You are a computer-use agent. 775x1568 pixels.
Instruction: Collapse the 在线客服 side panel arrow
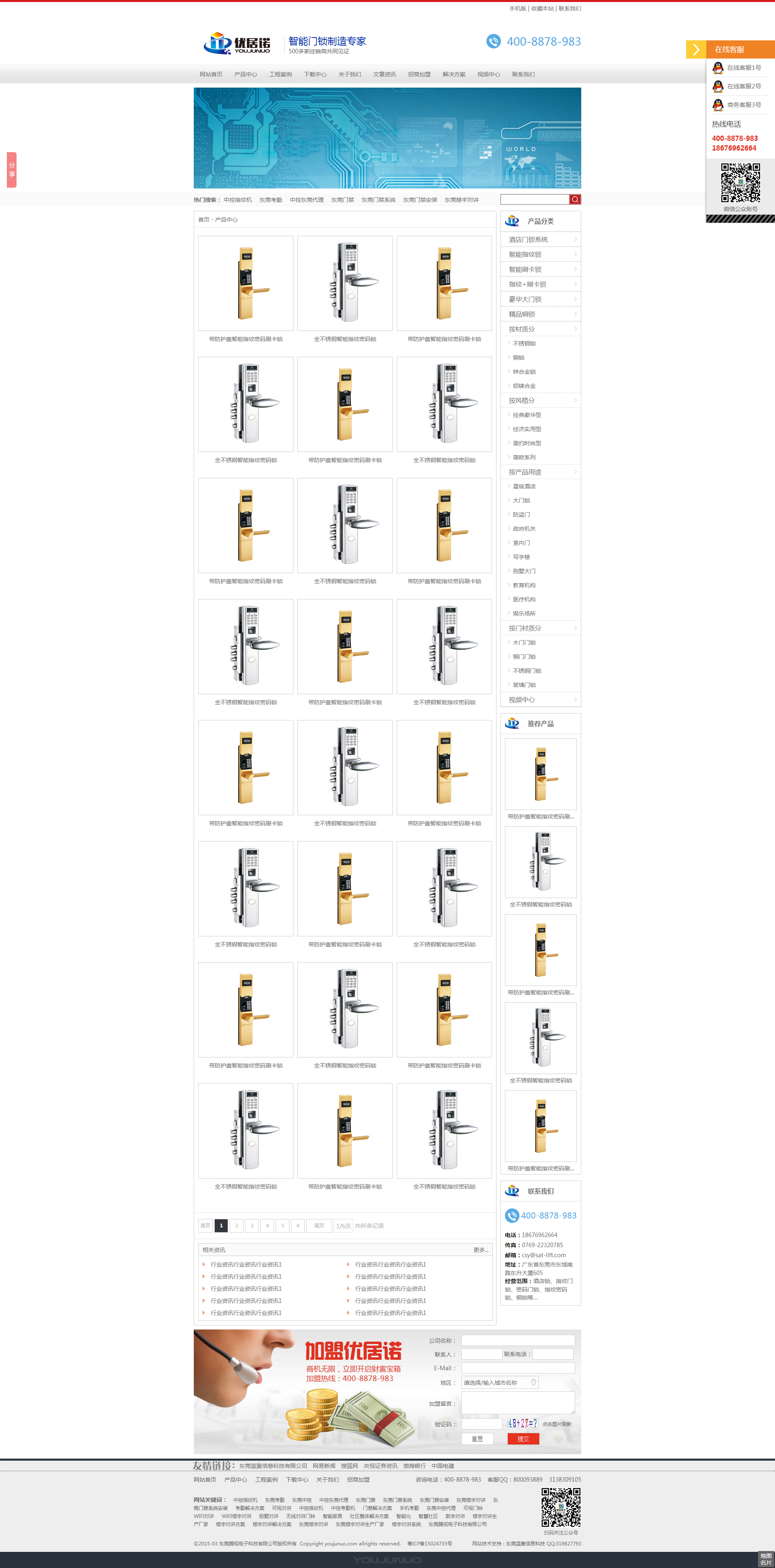click(696, 49)
